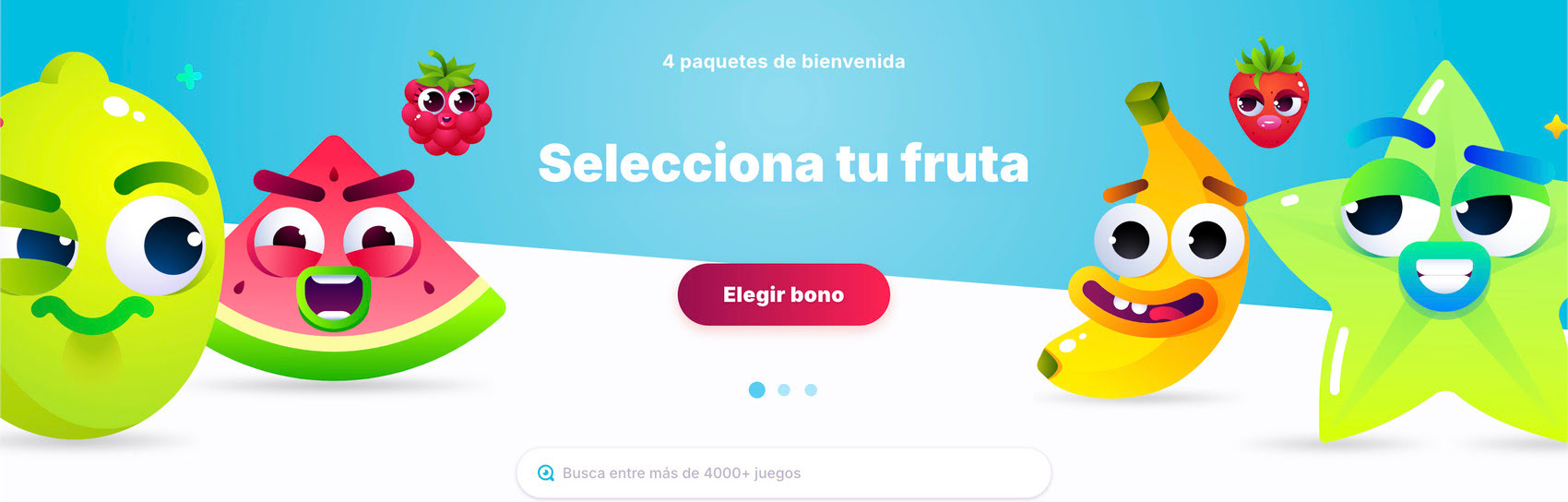Select the second carousel page dot
The width and height of the screenshot is (1568, 502).
(x=784, y=390)
